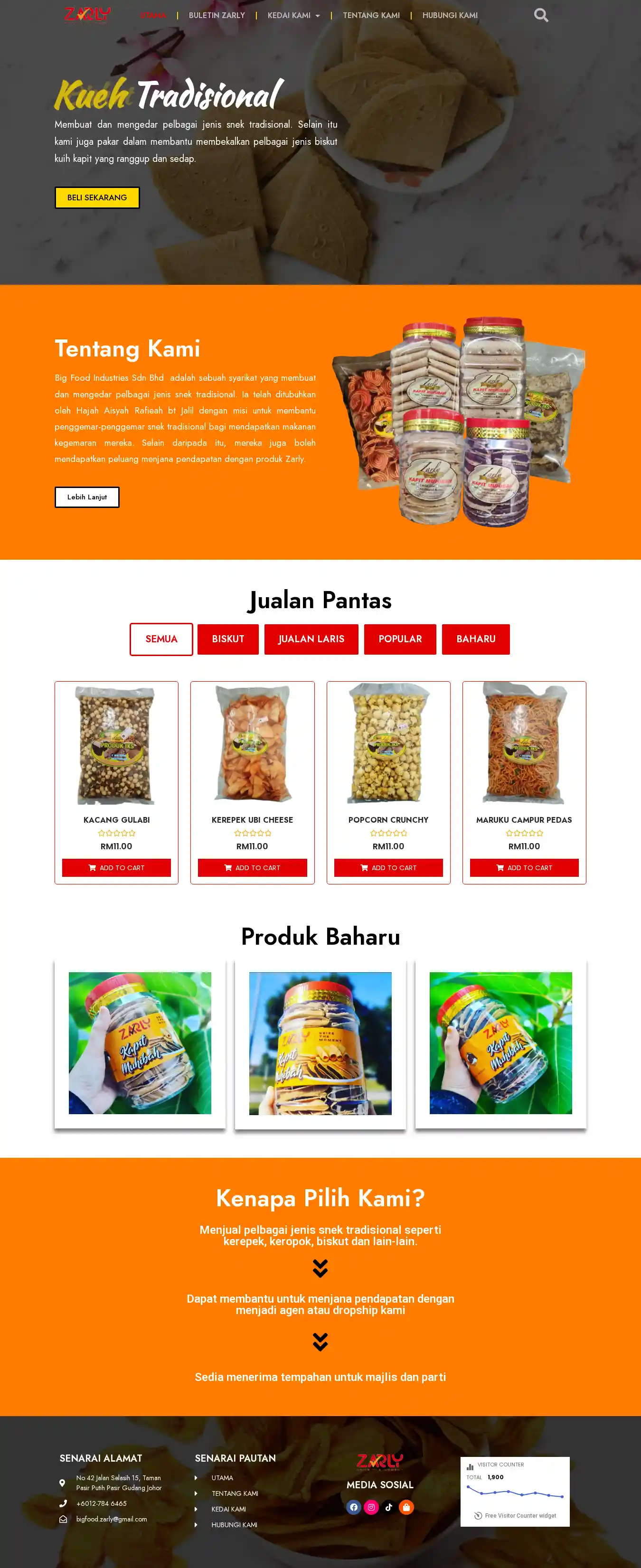
Task: Open Hubungi Kami in top navigation
Action: coord(449,15)
